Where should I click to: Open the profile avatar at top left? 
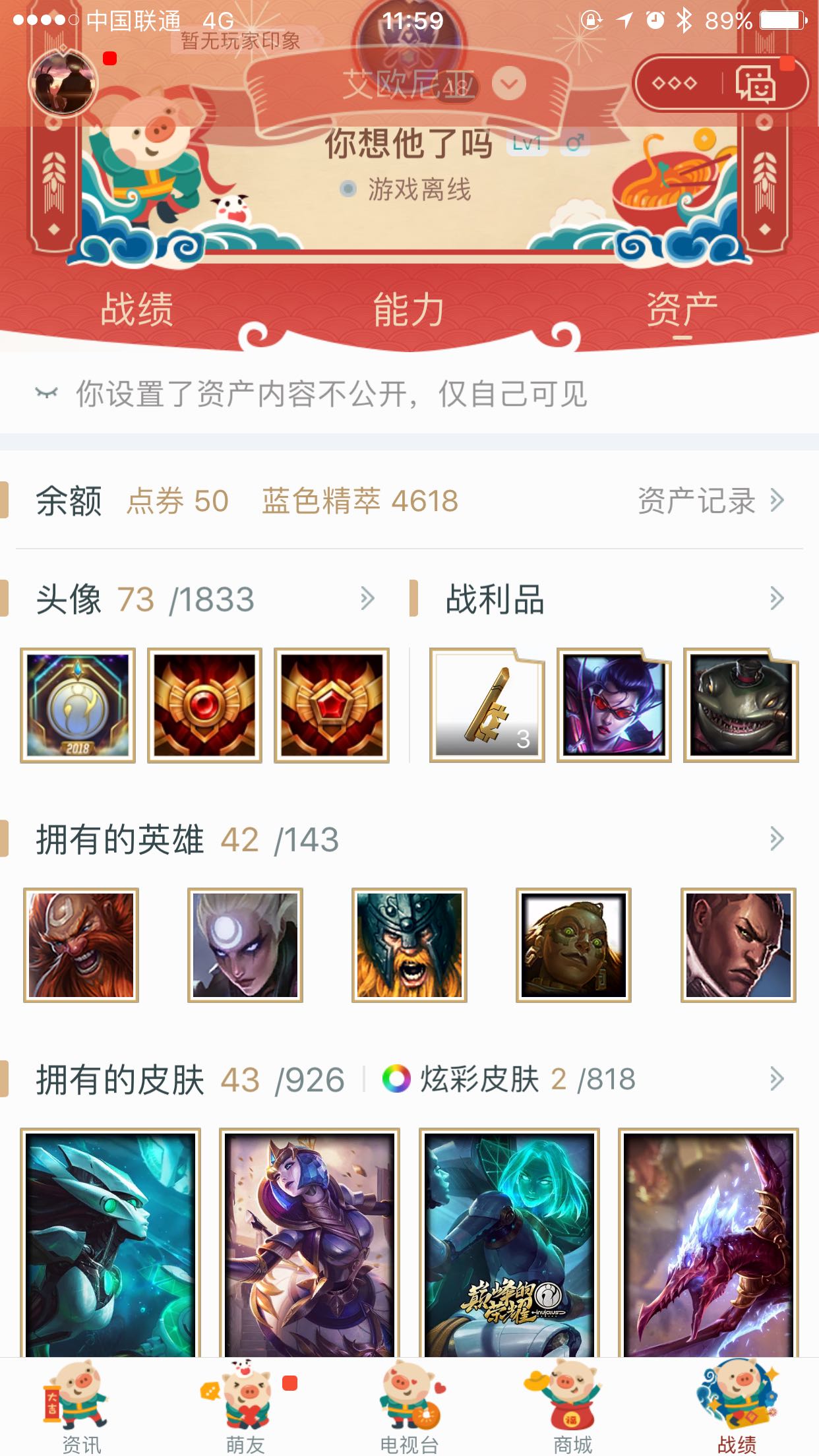(x=63, y=84)
